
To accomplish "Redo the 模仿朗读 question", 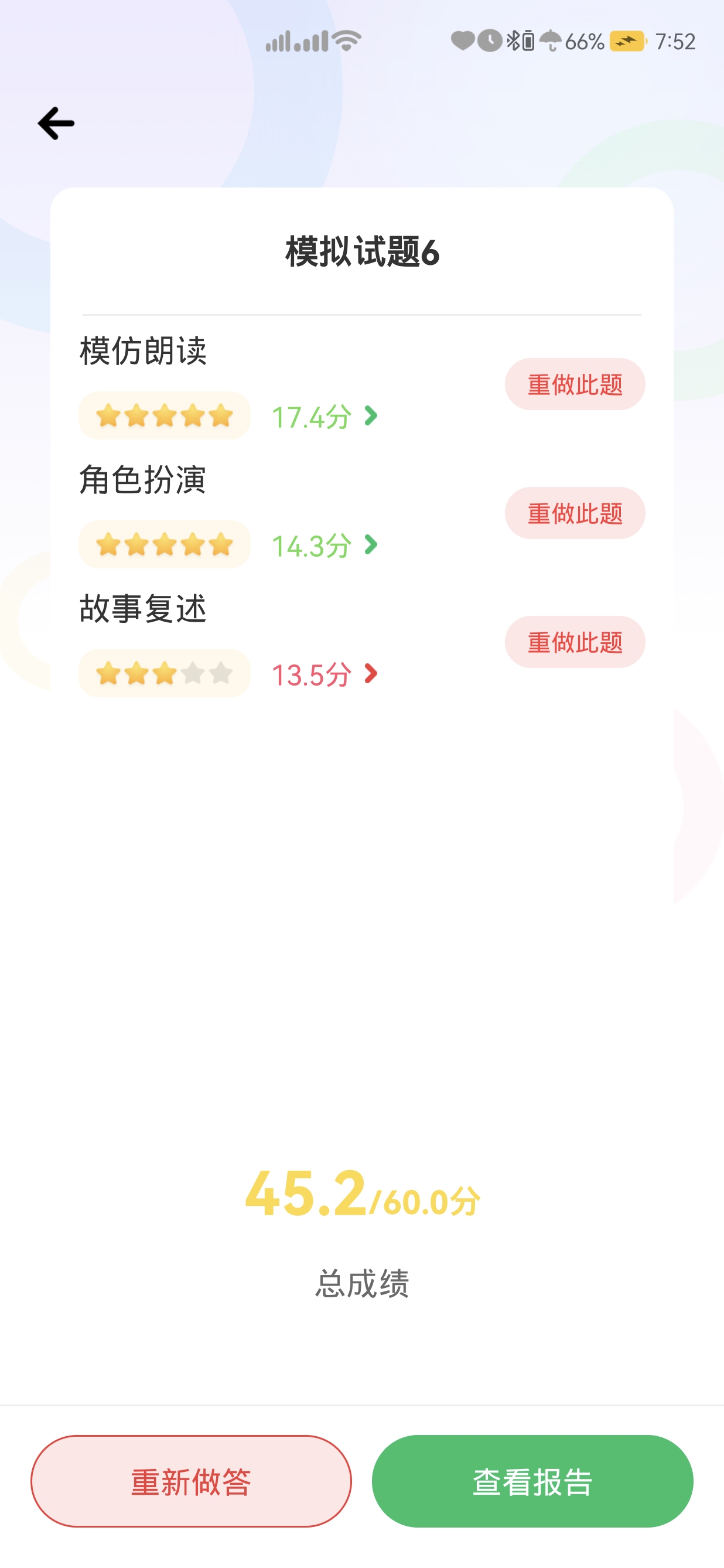I will point(574,384).
